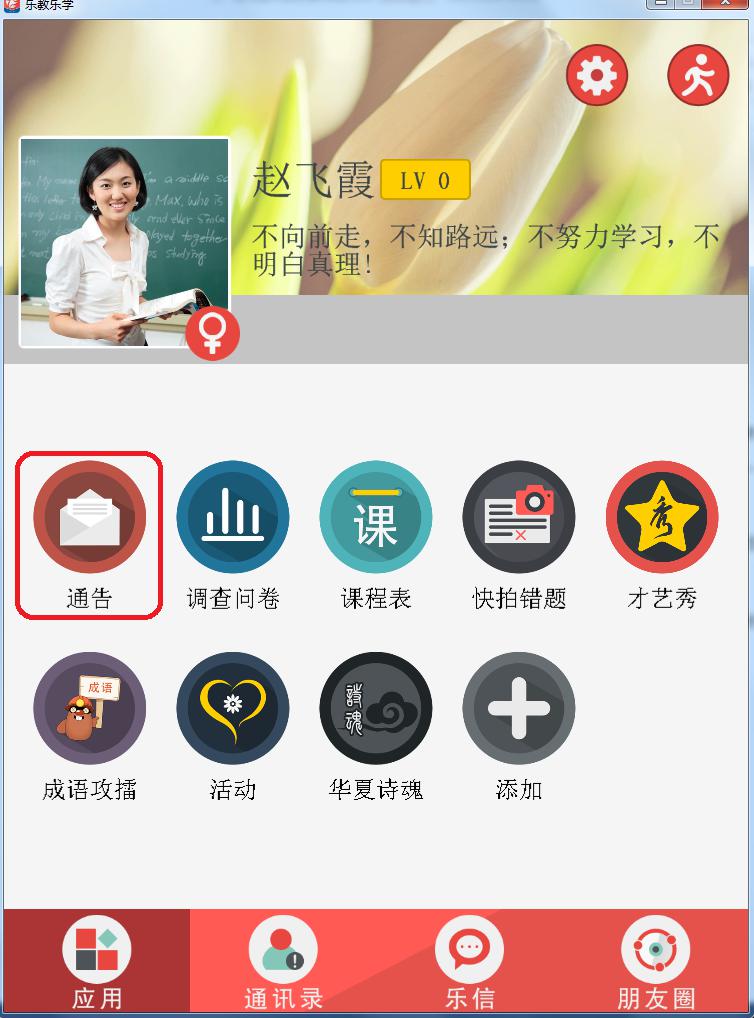The width and height of the screenshot is (754, 1018).
Task: Open the 通告 announcements app
Action: point(89,518)
